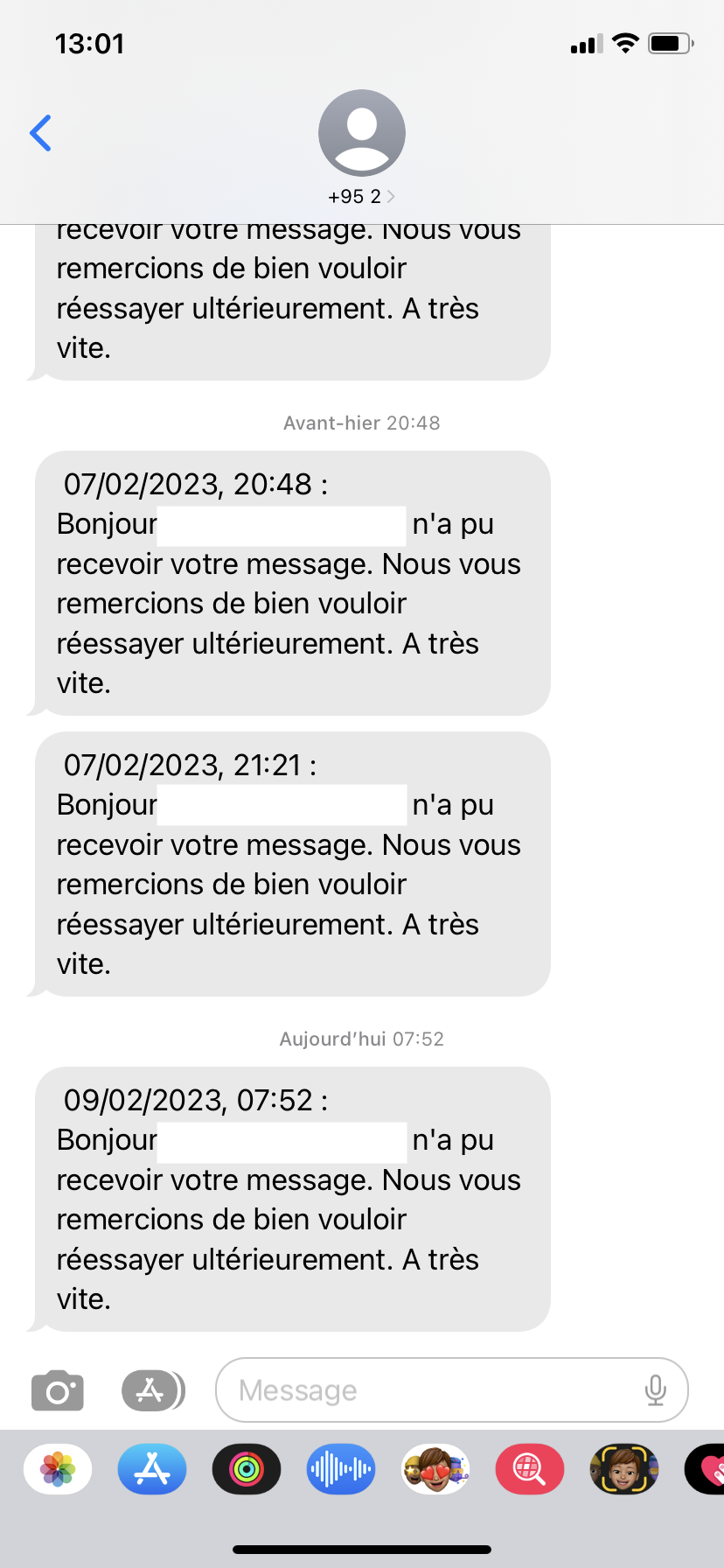Image resolution: width=724 pixels, height=1568 pixels.
Task: Open the camera to attach a photo
Action: point(58,1390)
